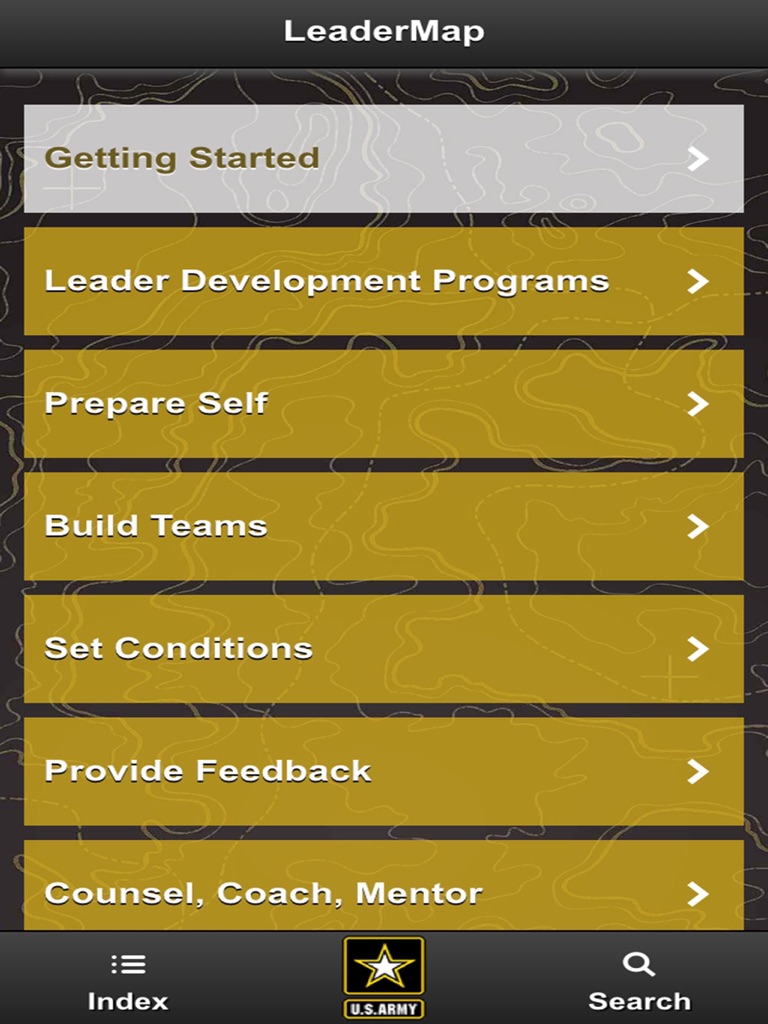Open Getting Started section
This screenshot has width=768, height=1024.
[x=300, y=157]
